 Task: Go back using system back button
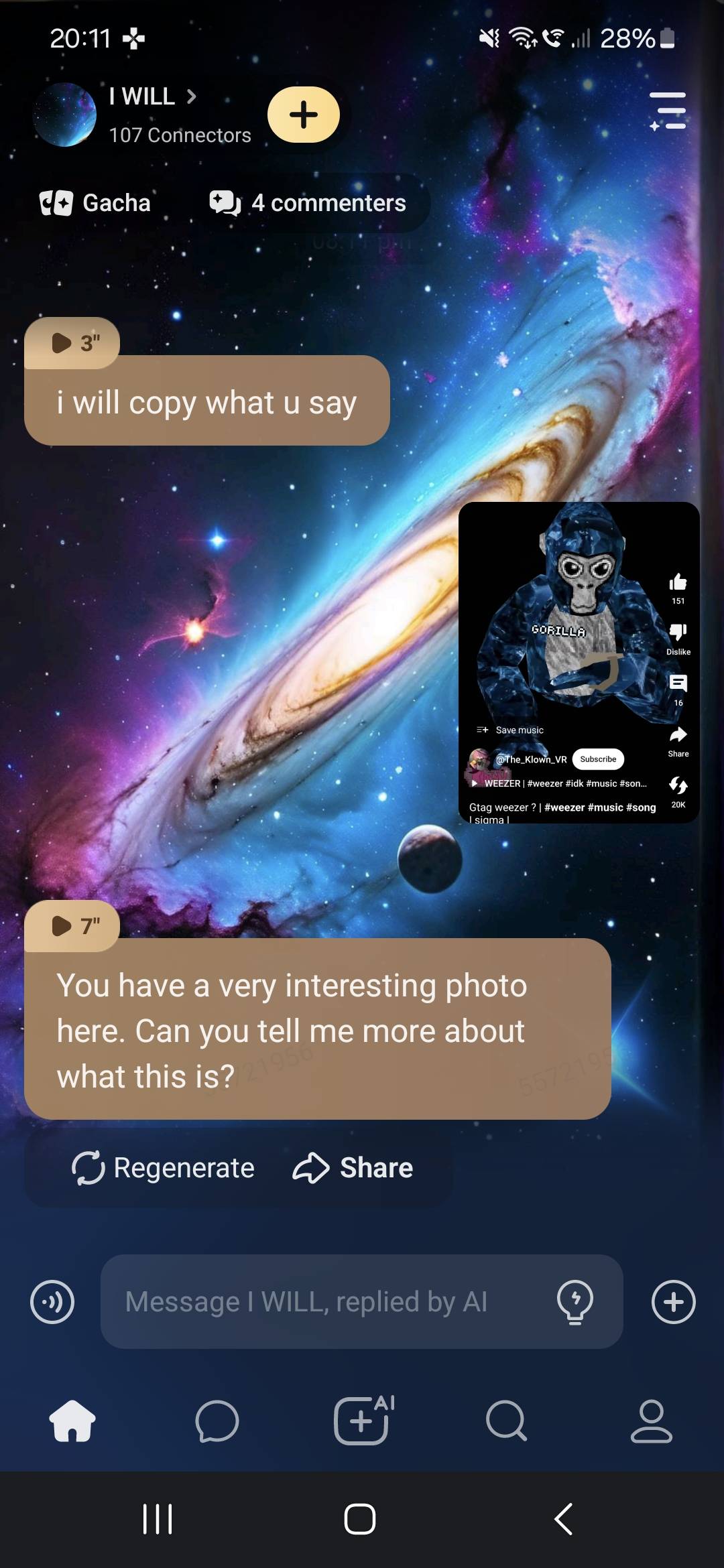[563, 1518]
